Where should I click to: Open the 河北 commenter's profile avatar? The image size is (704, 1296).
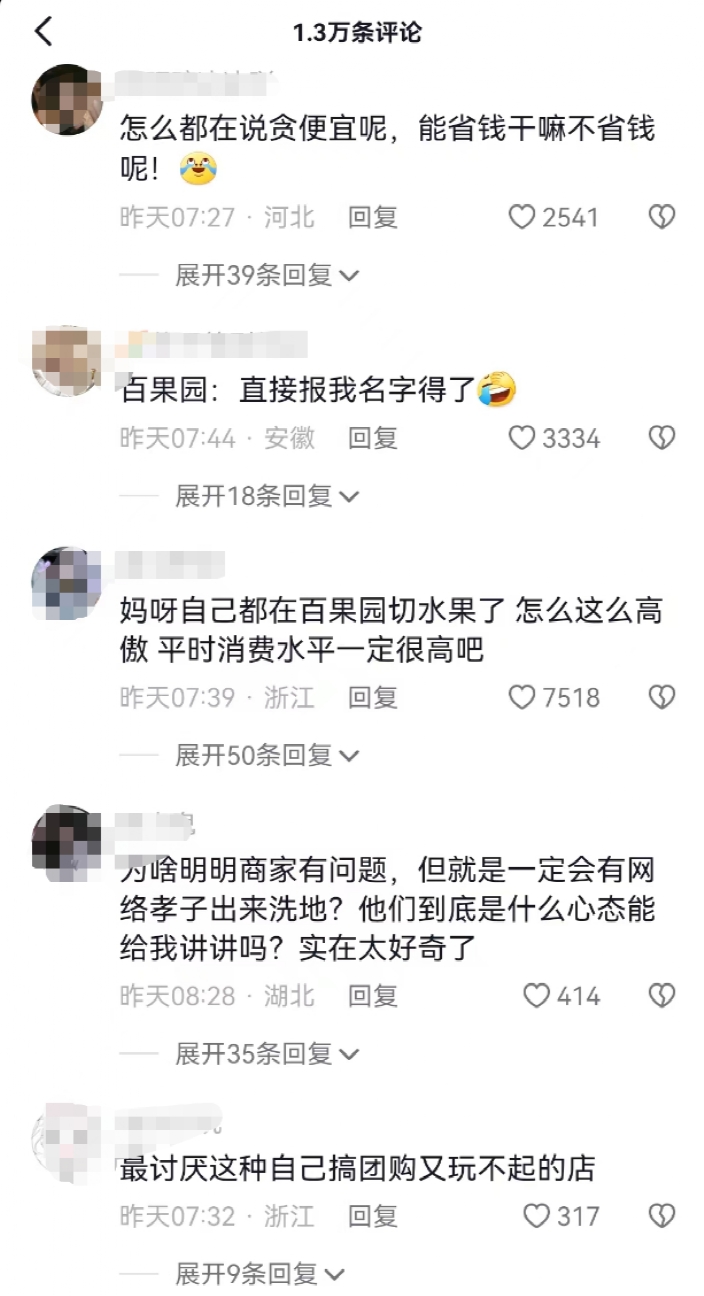point(67,100)
